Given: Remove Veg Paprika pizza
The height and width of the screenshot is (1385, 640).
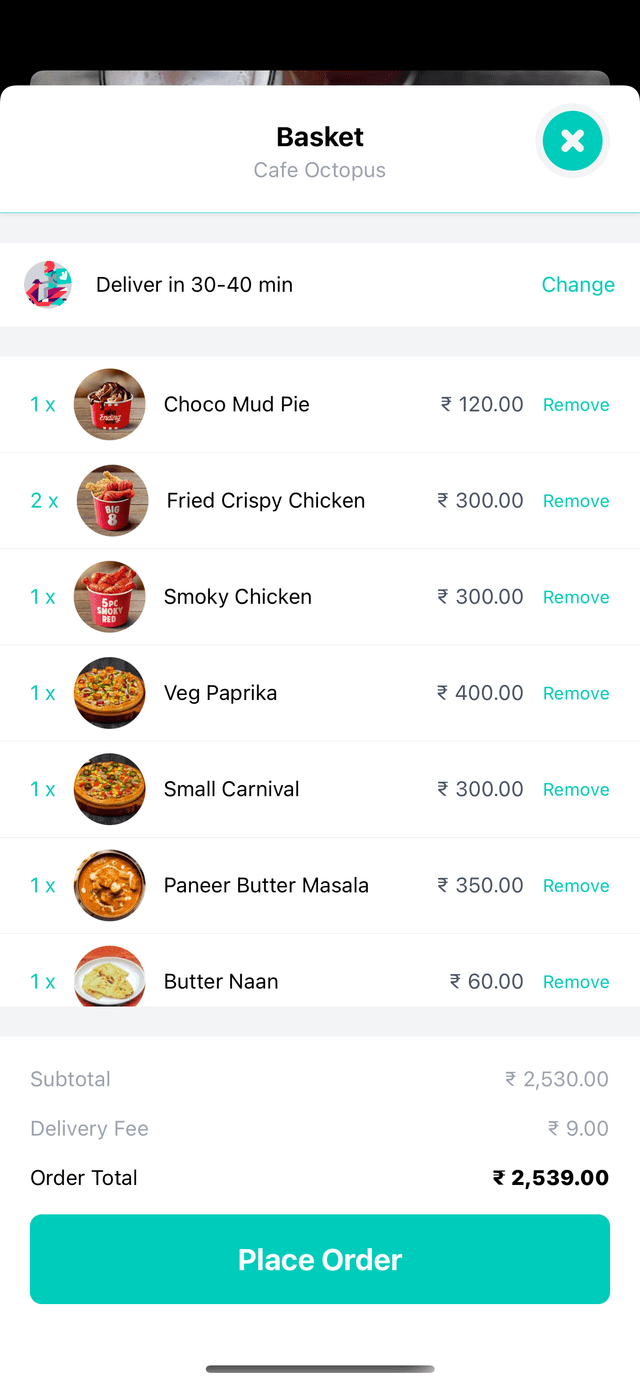Looking at the screenshot, I should click(576, 693).
